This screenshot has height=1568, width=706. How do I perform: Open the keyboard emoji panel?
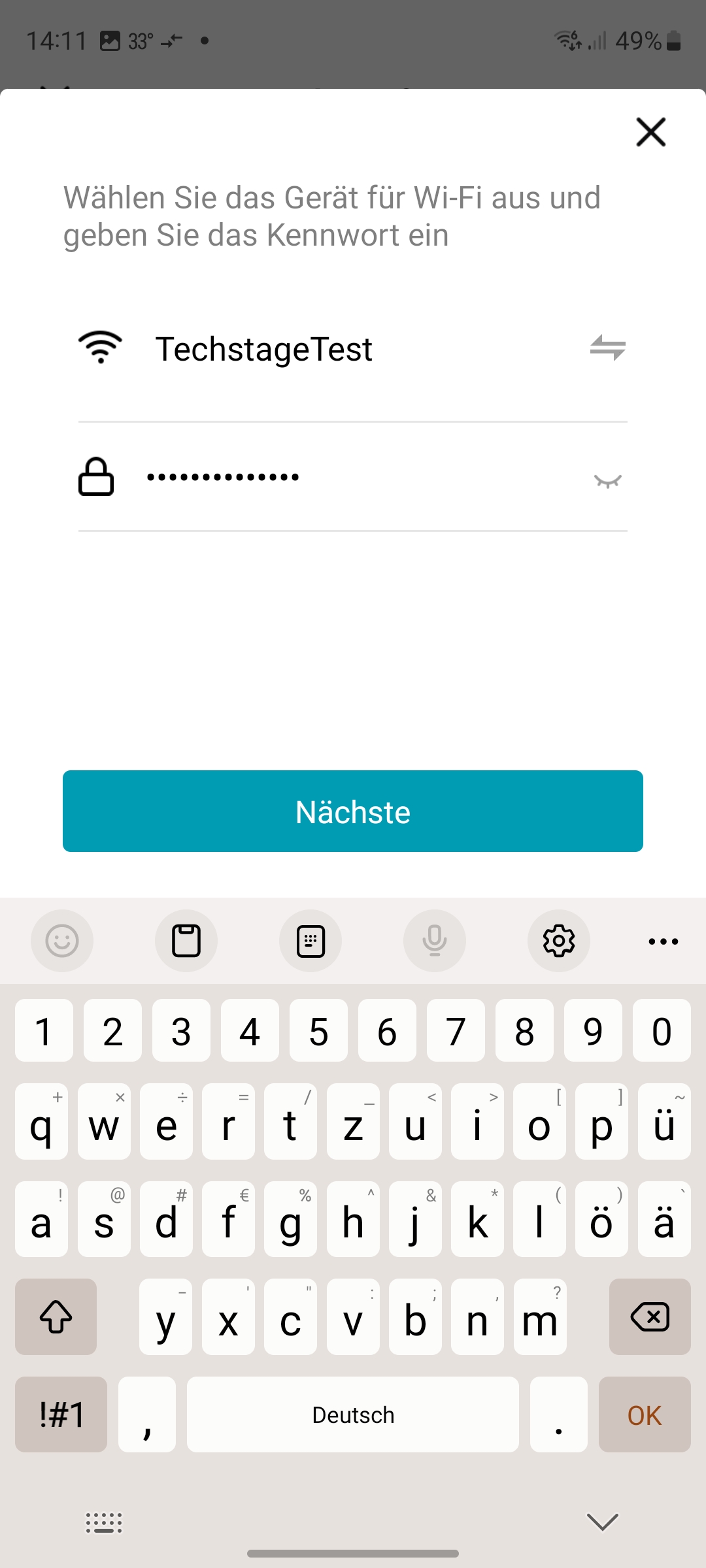pyautogui.click(x=62, y=941)
